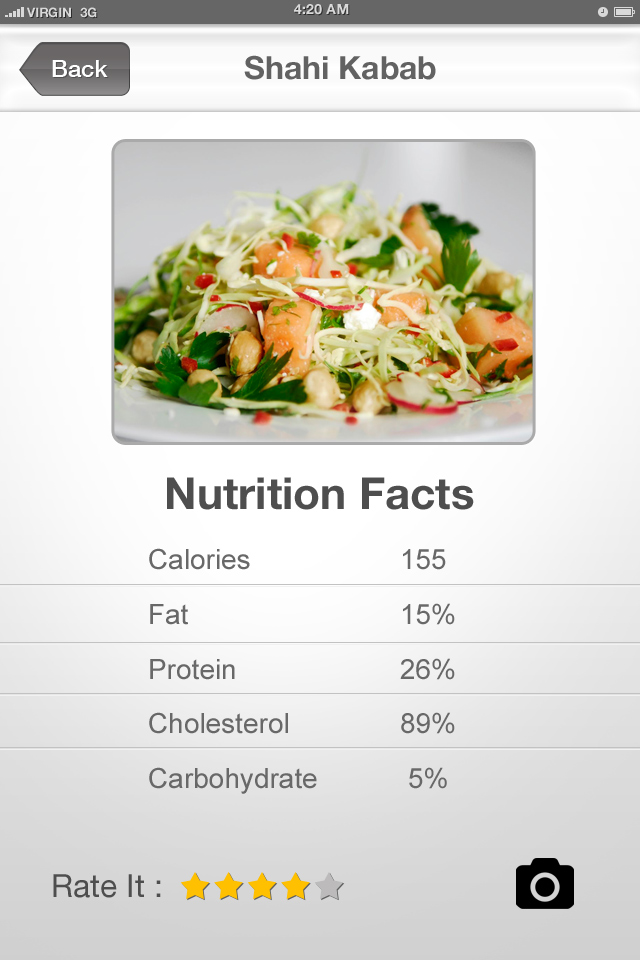Rate this dish one star
Screen dimensions: 640x960
[196, 887]
